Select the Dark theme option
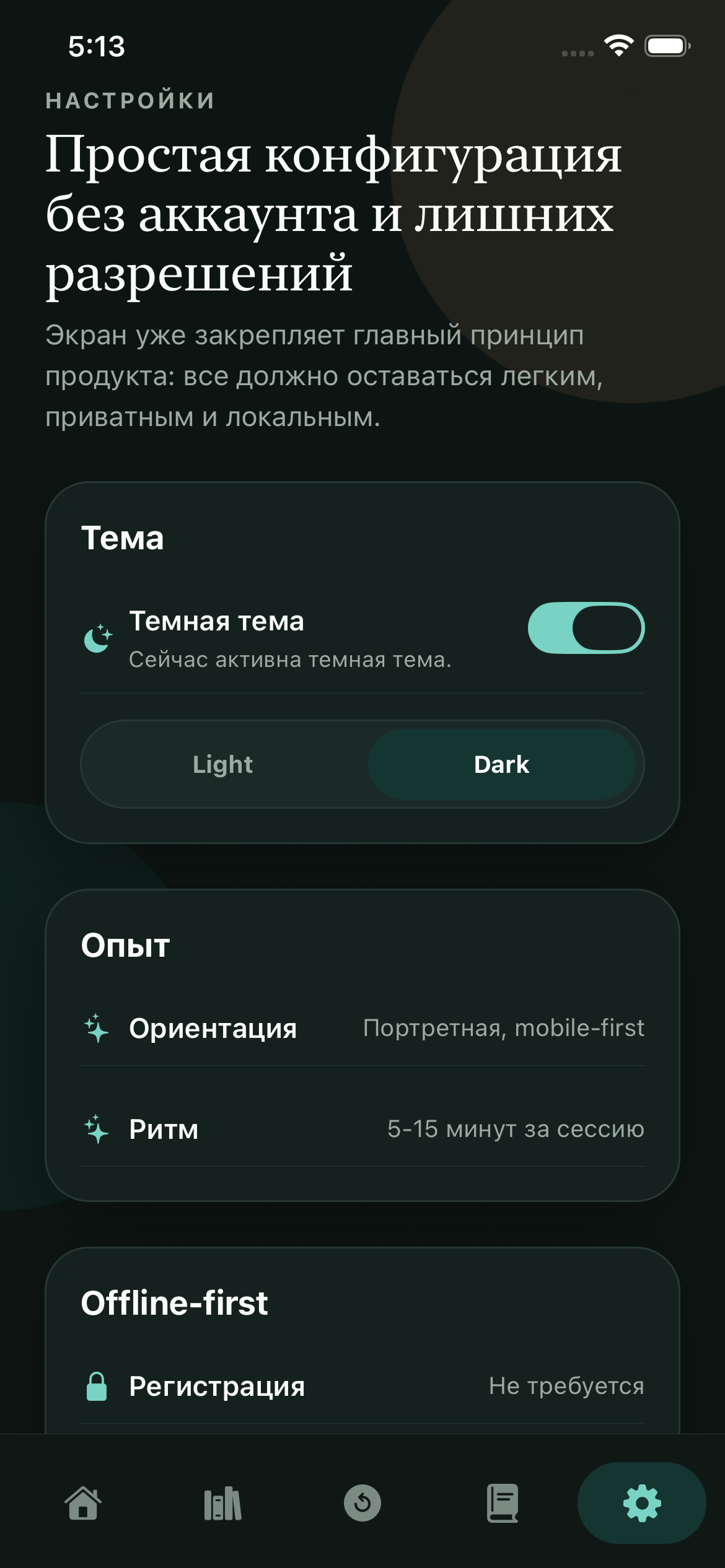This screenshot has width=725, height=1568. click(502, 764)
